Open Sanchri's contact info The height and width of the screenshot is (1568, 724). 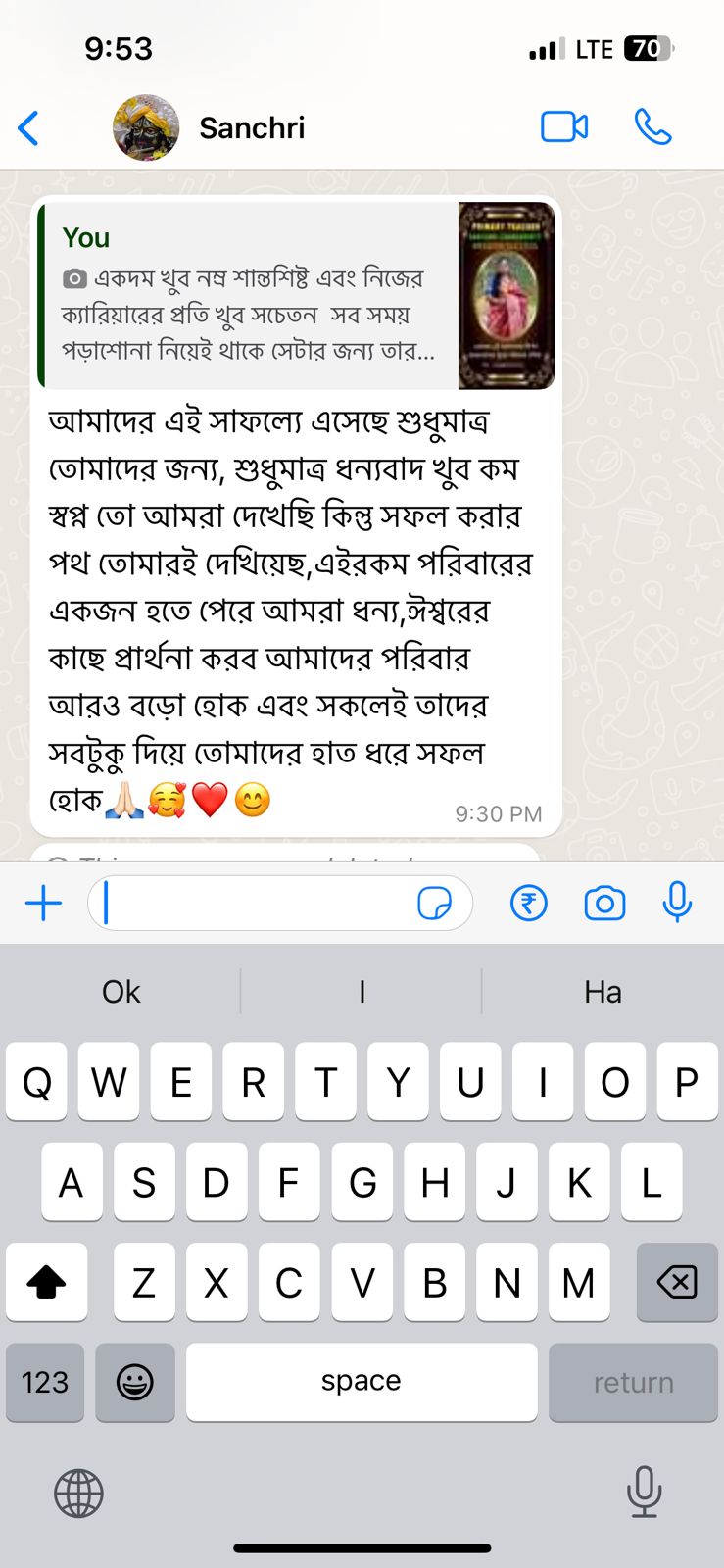(252, 128)
